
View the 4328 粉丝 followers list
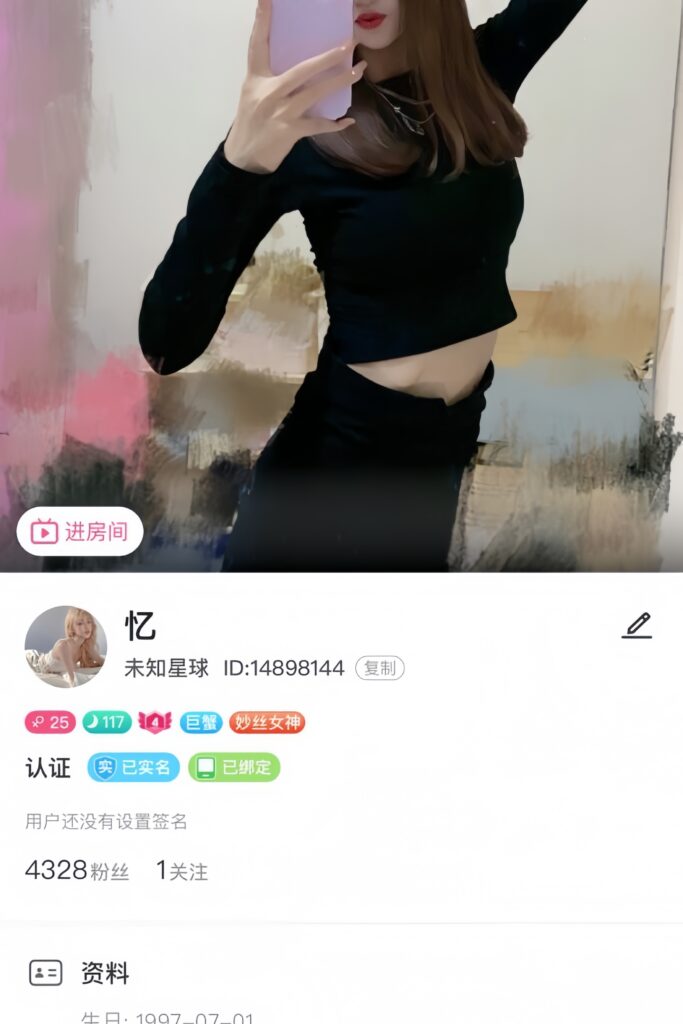tap(77, 871)
